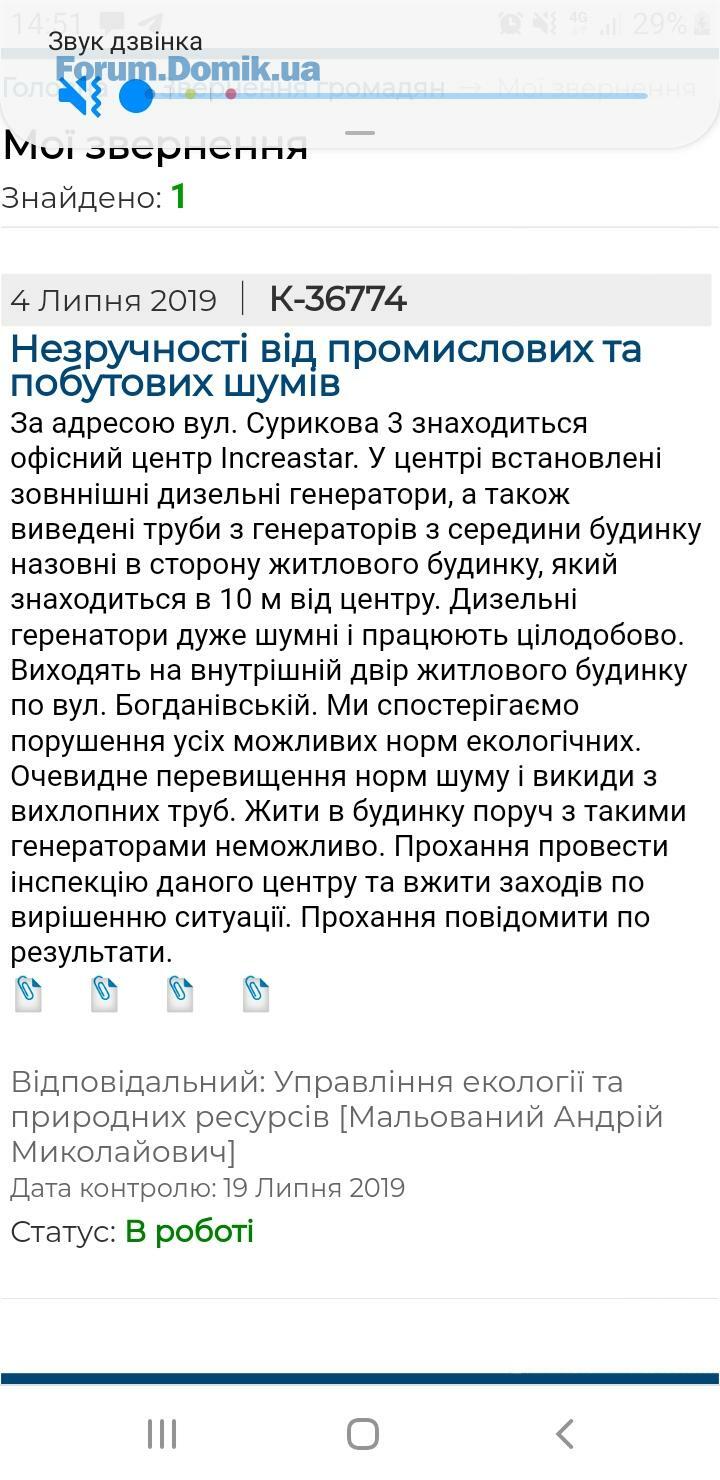Go to the home screen
Viewport: 720px width, 1480px height.
tap(362, 1433)
